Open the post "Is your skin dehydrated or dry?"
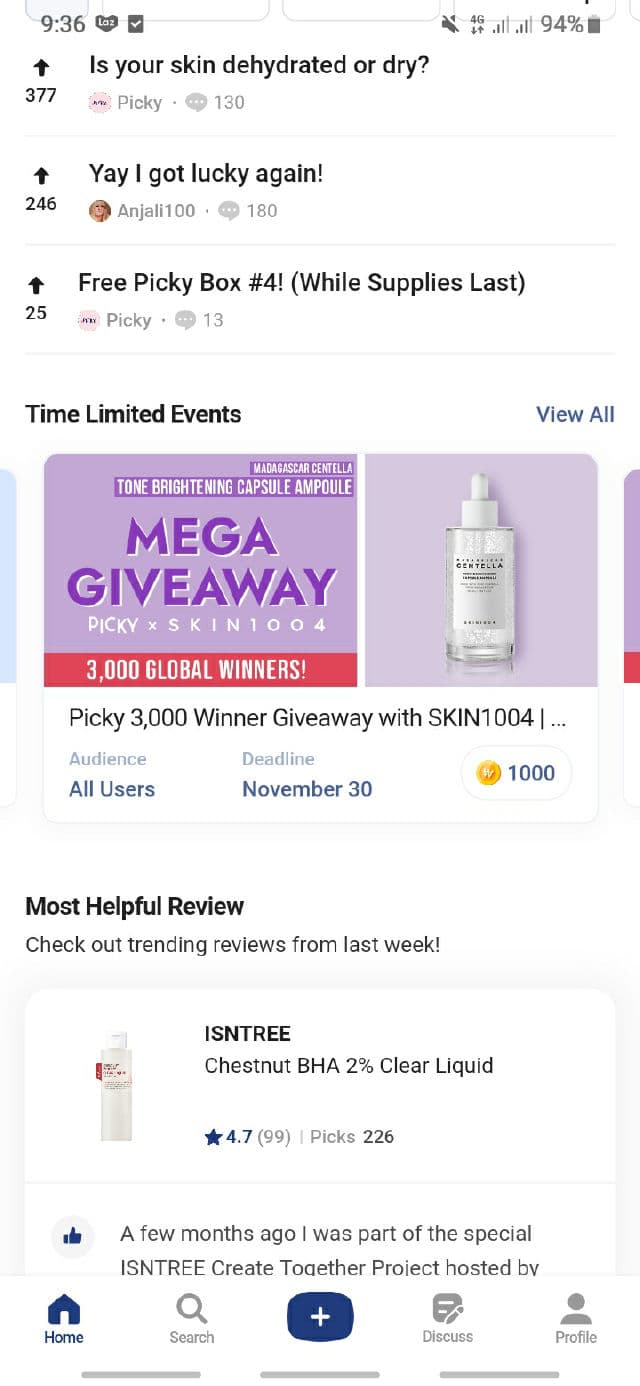640x1386 pixels. (258, 66)
